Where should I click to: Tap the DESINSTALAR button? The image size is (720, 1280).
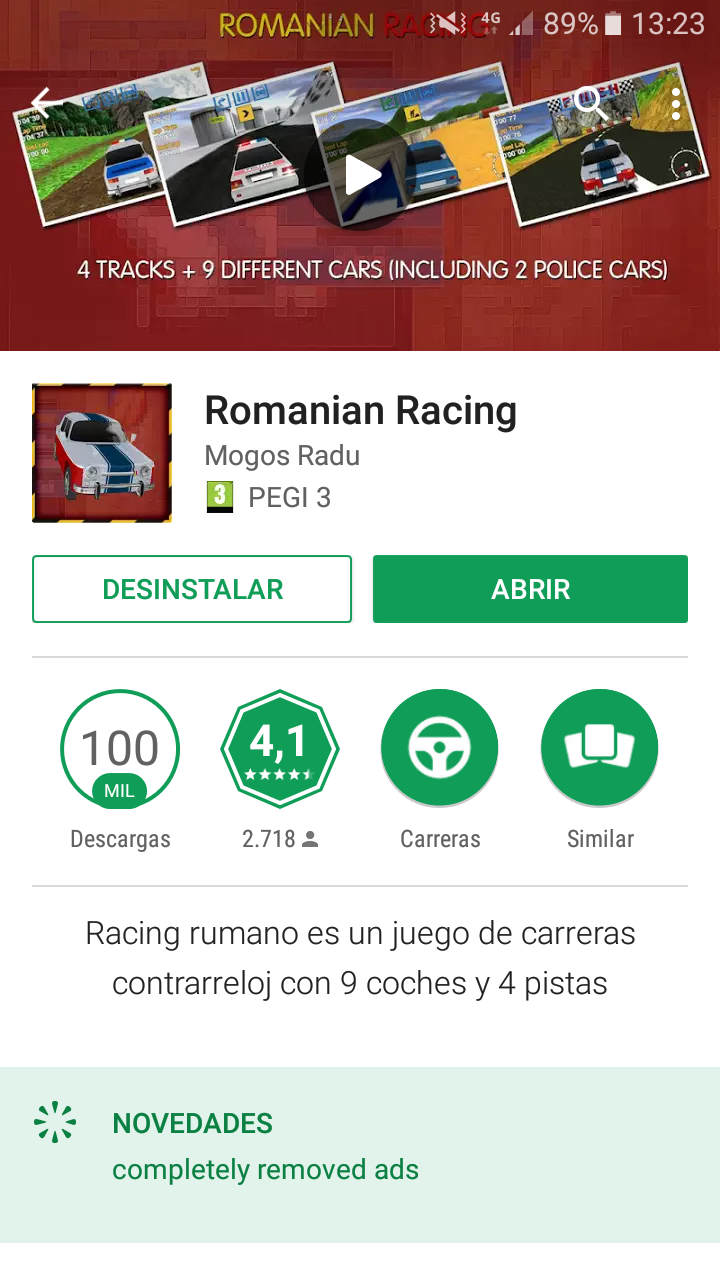click(x=192, y=589)
